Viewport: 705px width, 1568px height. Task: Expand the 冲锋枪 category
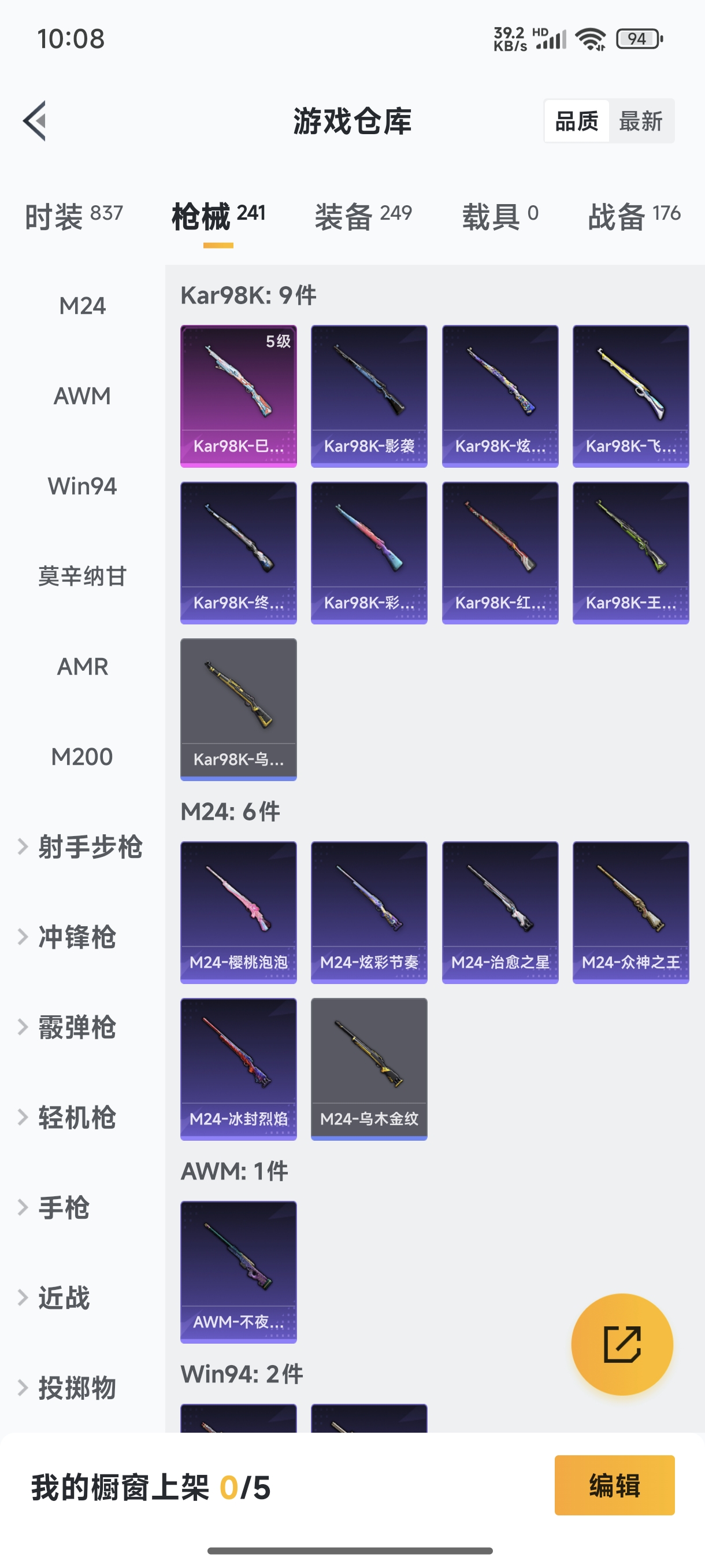[76, 937]
